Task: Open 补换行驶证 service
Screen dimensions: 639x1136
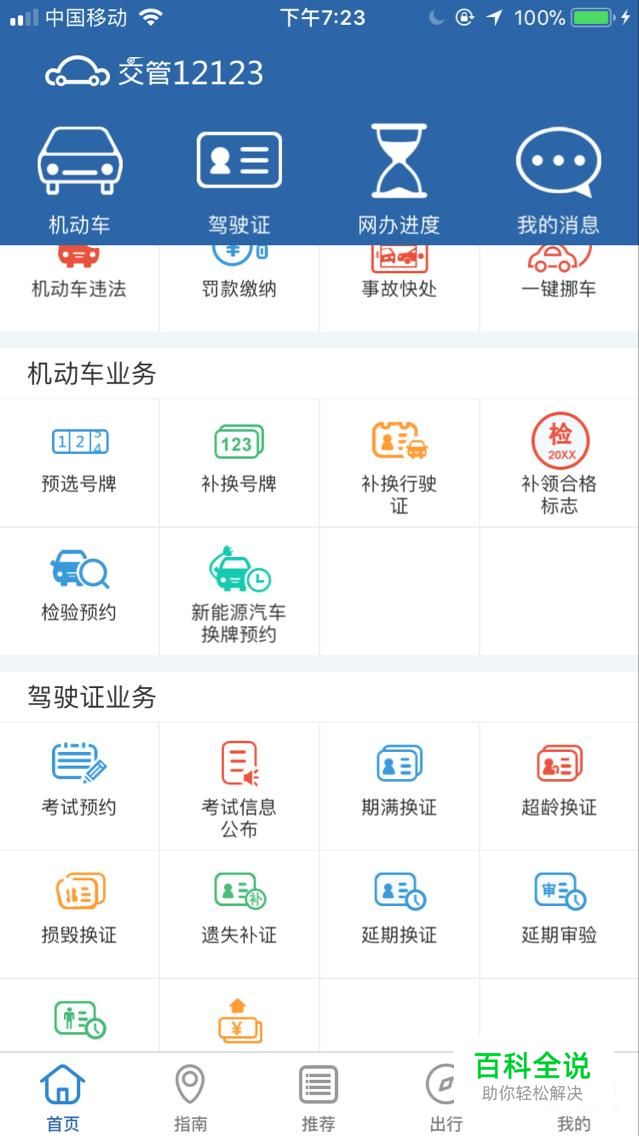Action: (399, 462)
